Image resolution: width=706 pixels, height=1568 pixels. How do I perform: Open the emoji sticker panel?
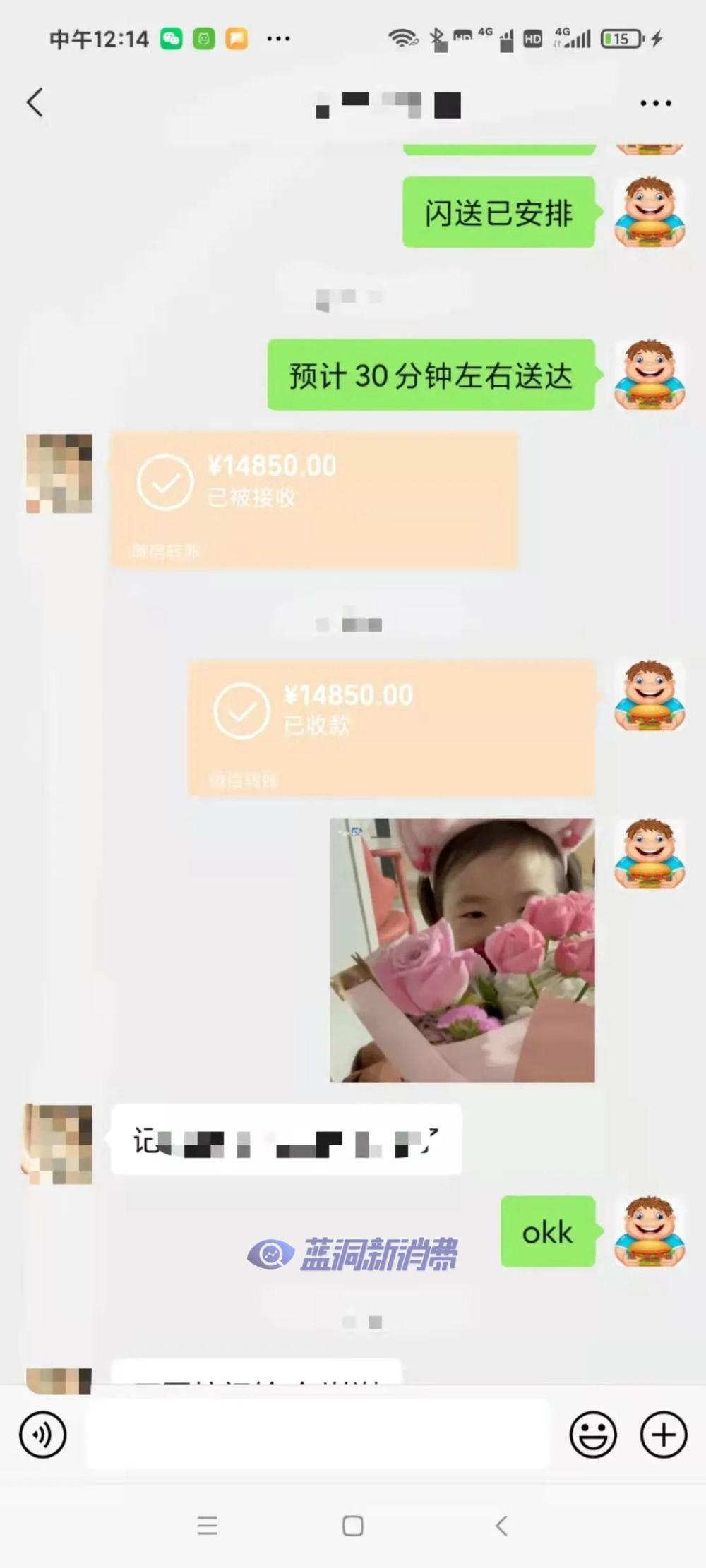[x=592, y=1435]
